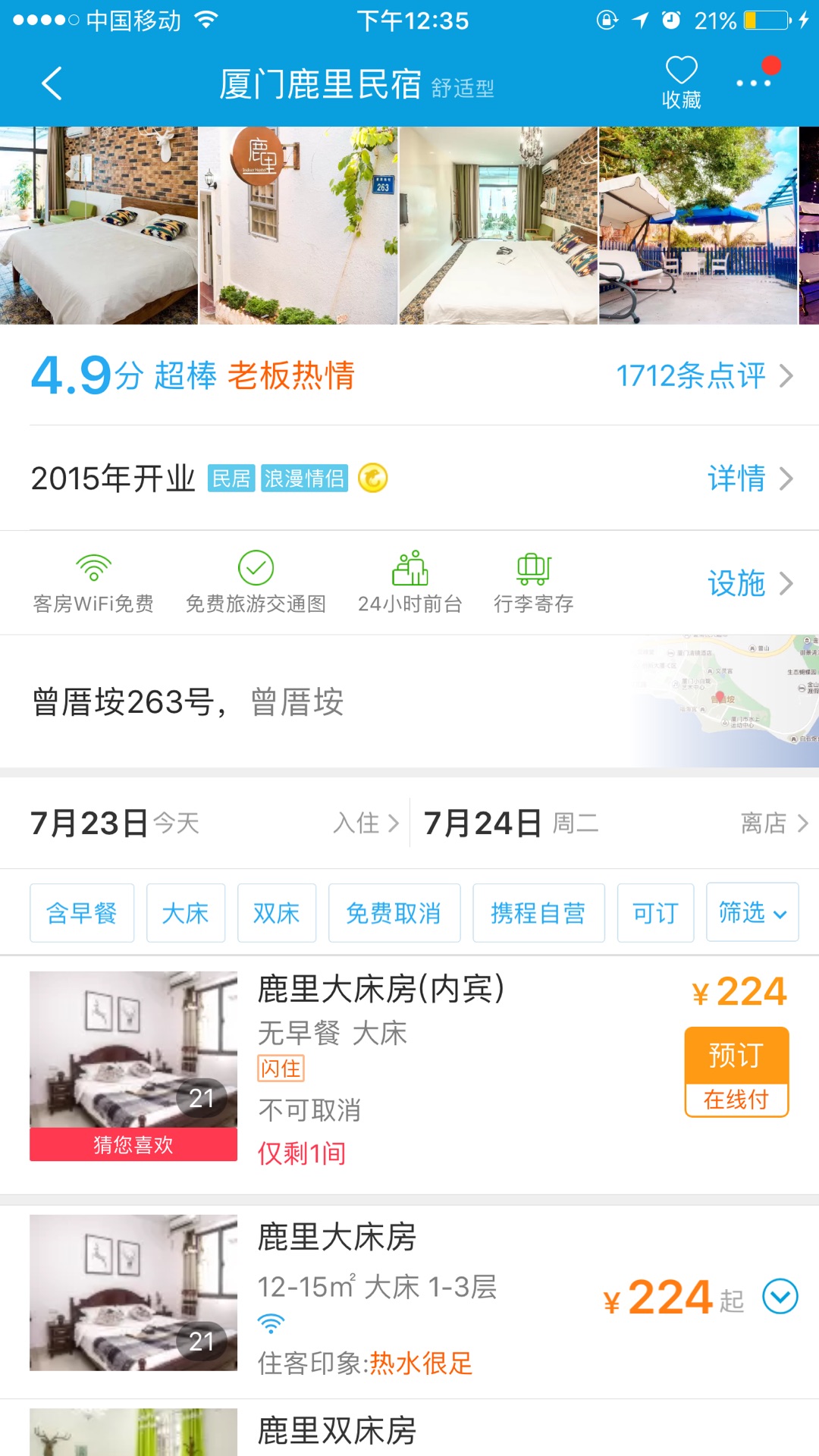Screen dimensions: 819x1456
Task: Select the 双床 filter chip
Action: (277, 913)
